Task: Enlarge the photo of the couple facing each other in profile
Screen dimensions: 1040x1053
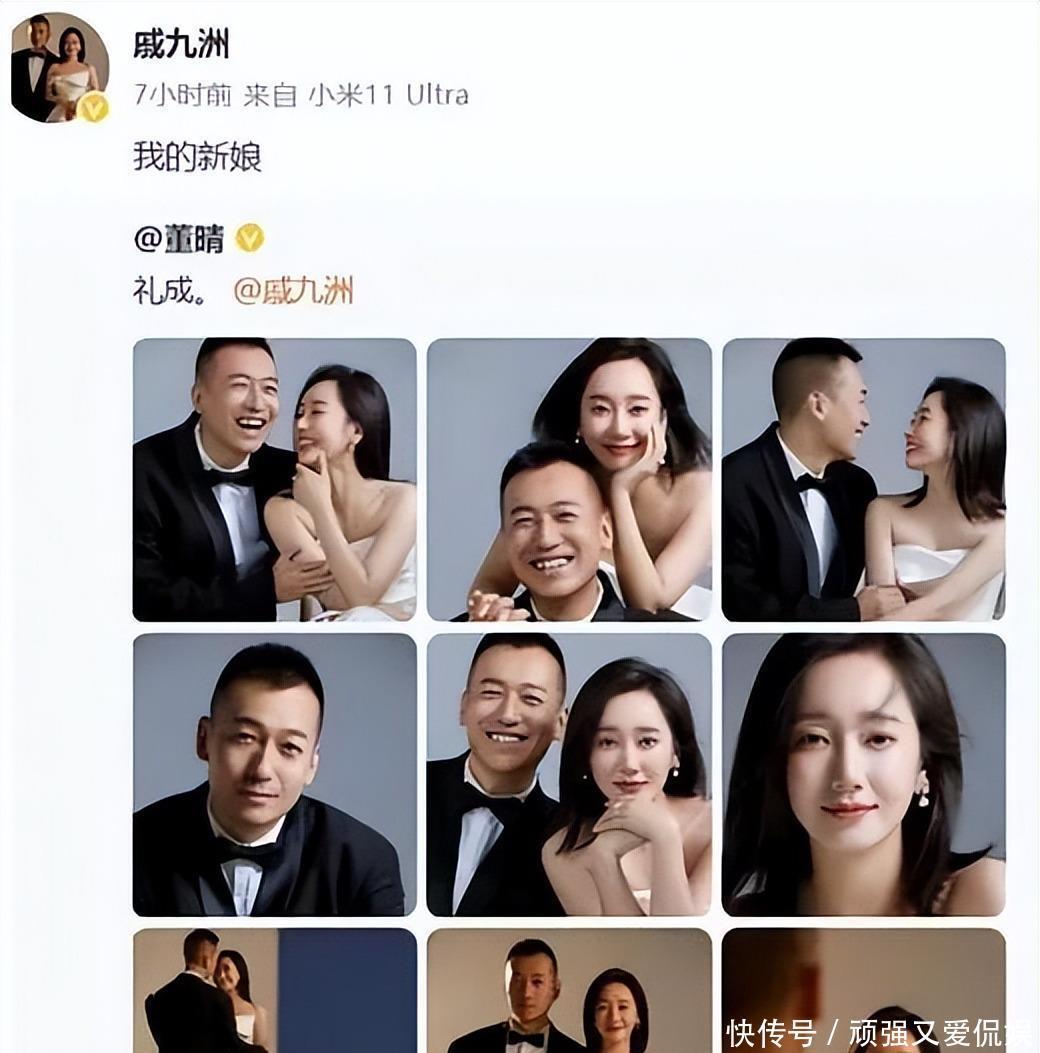Action: pos(863,479)
